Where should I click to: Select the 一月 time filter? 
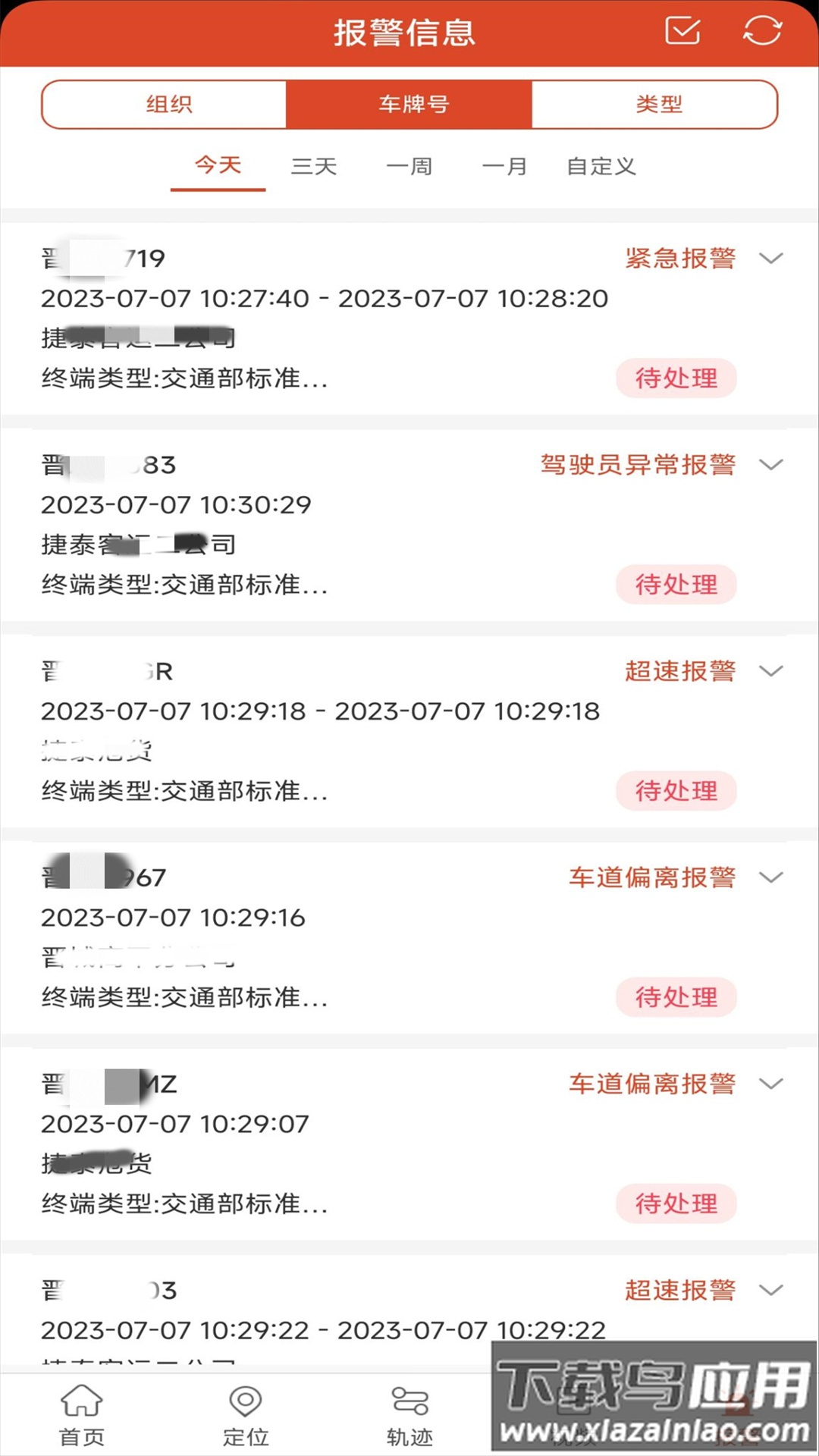click(504, 165)
